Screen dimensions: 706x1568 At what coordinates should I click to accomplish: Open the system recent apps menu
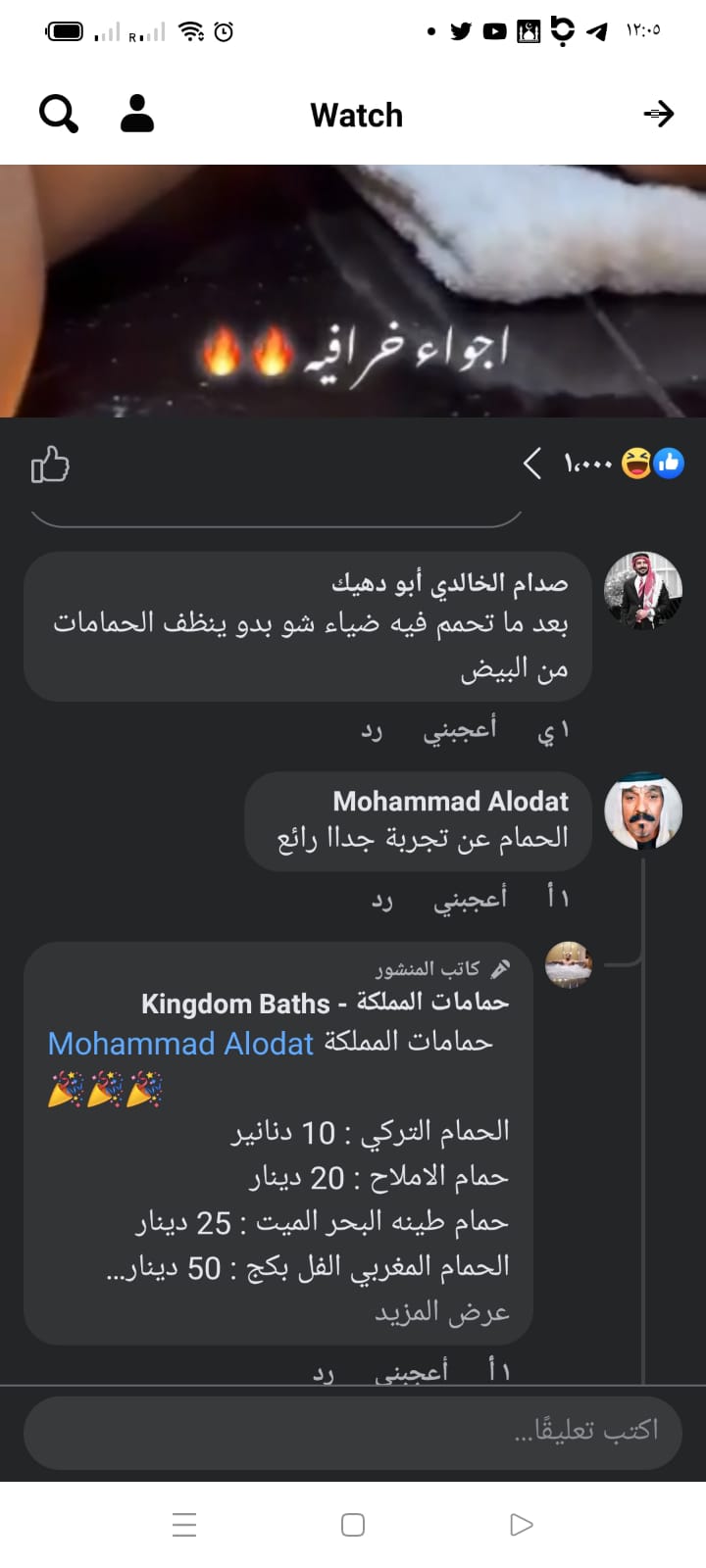click(184, 1525)
